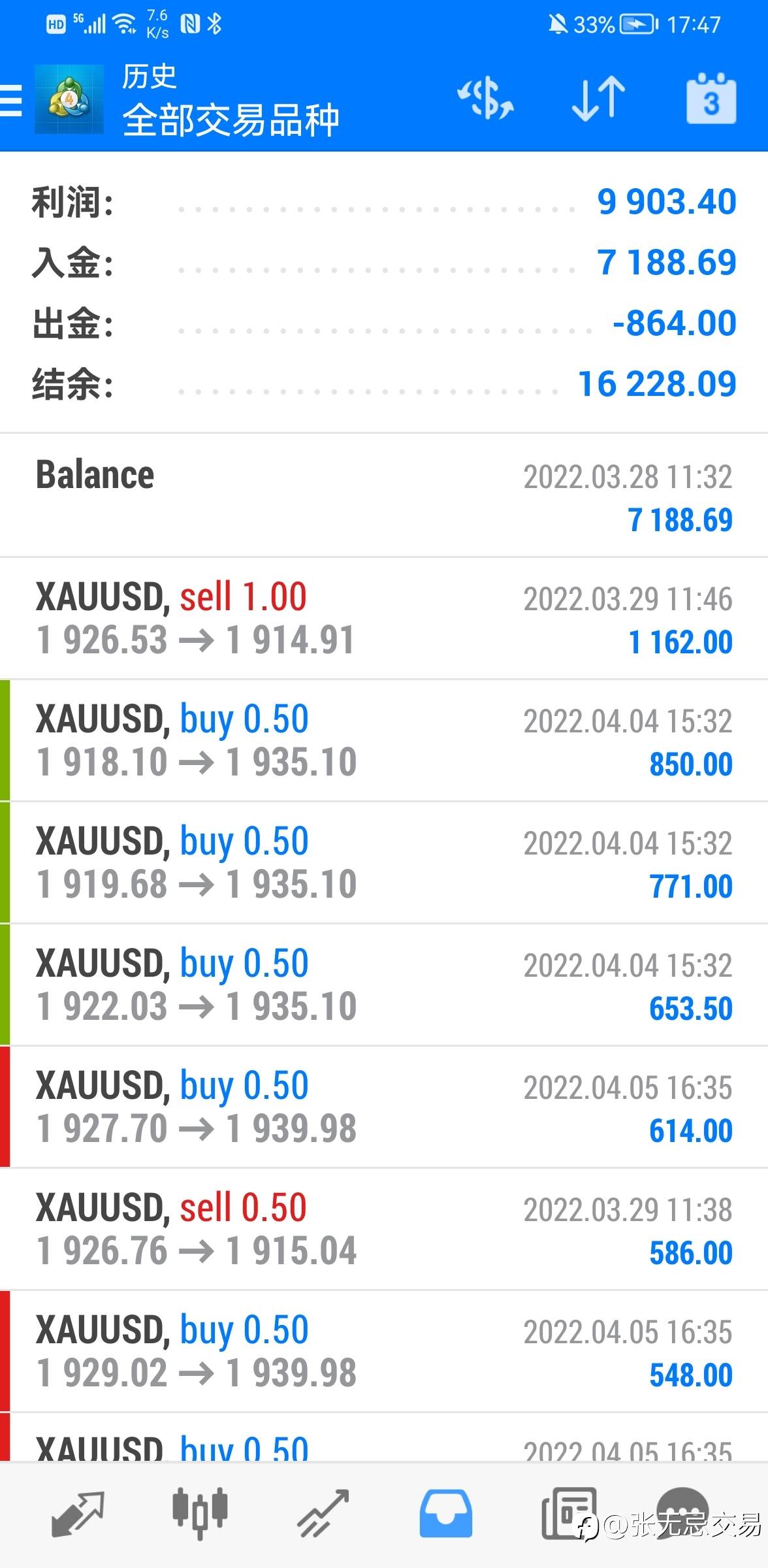
Task: Open the XAUUSD buy trade with 771.00 profit
Action: (384, 862)
